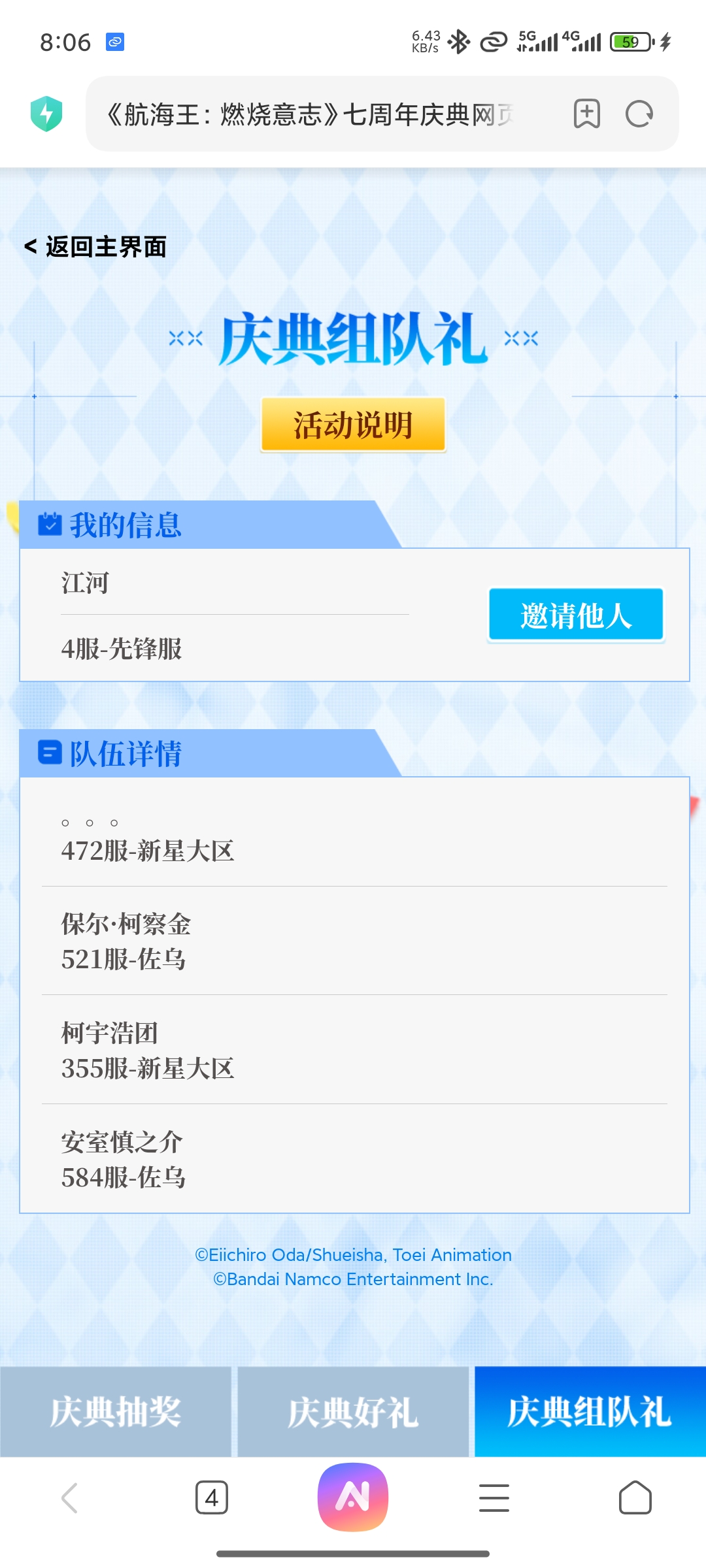The image size is (706, 1568).
Task: Switch to the 庆典好礼 tab
Action: point(353,1411)
